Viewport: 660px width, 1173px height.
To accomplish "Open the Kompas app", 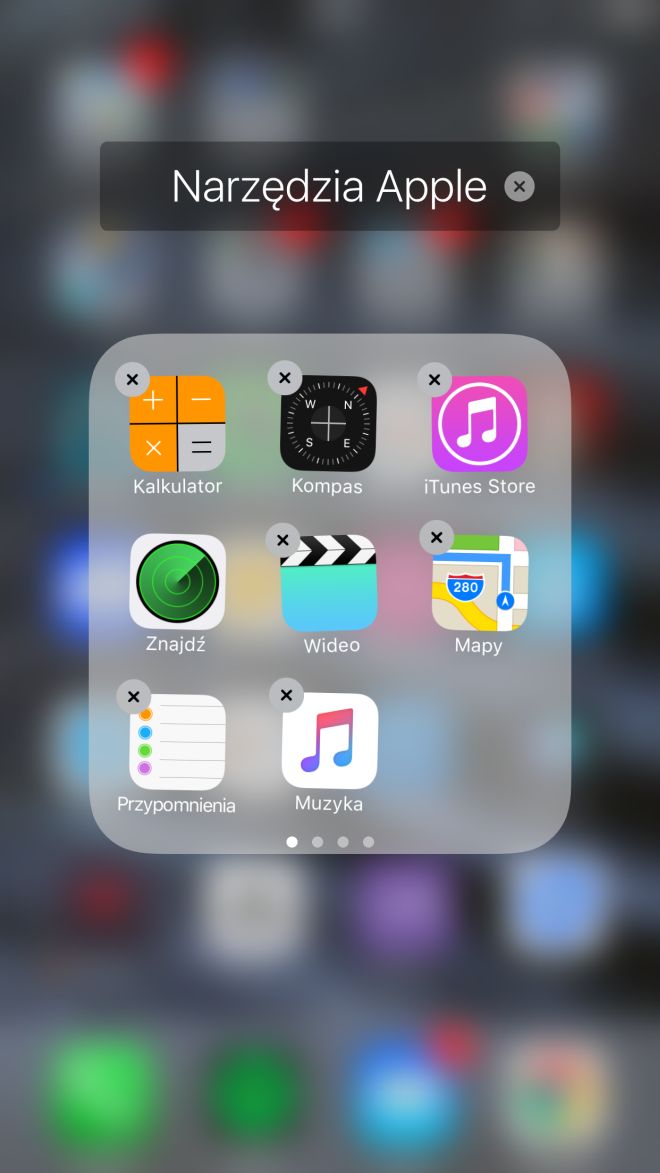I will [328, 424].
